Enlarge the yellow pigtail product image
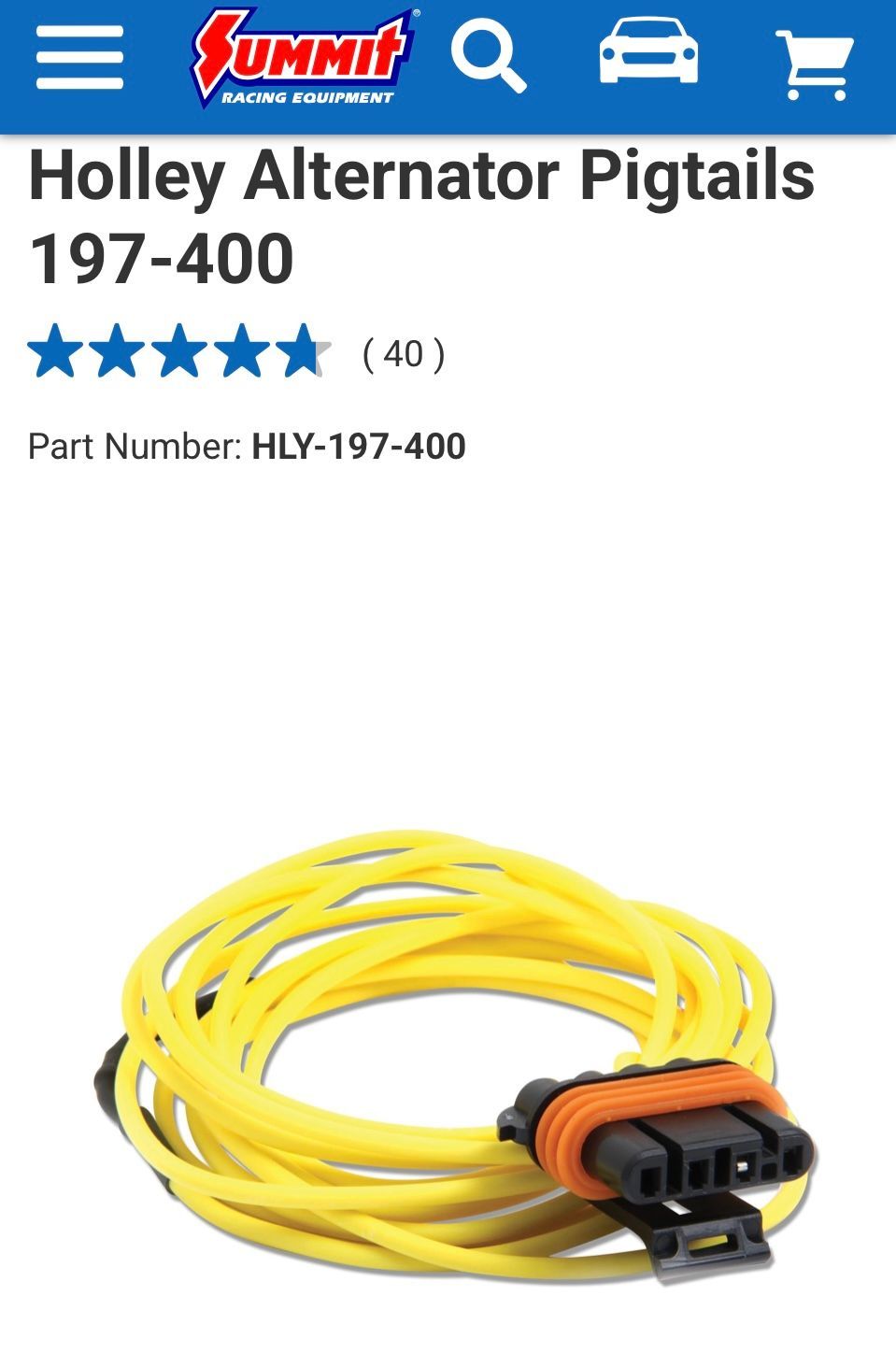Viewport: 896px width, 1353px height. [455, 1056]
